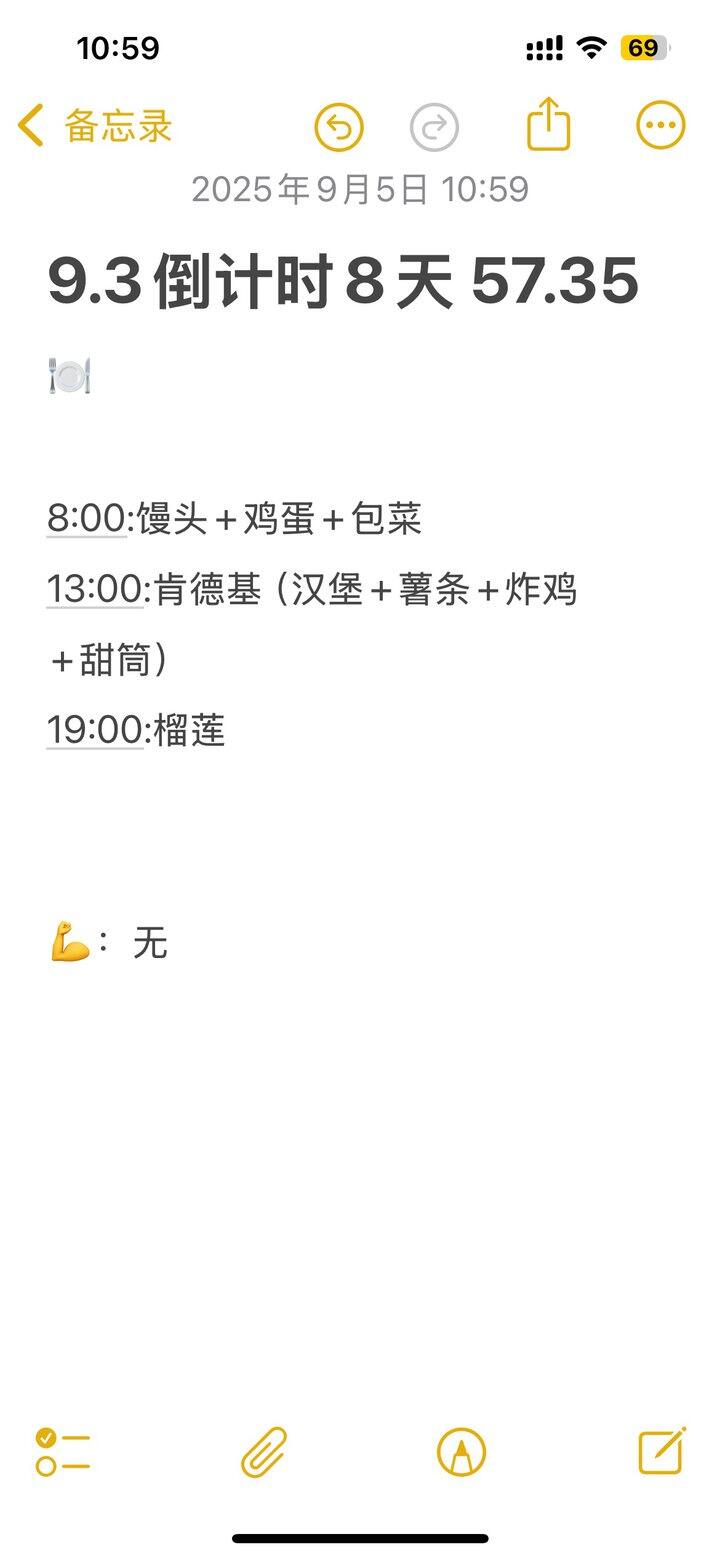This screenshot has width=720, height=1558.
Task: Tap the Undo arrow icon
Action: (x=339, y=127)
